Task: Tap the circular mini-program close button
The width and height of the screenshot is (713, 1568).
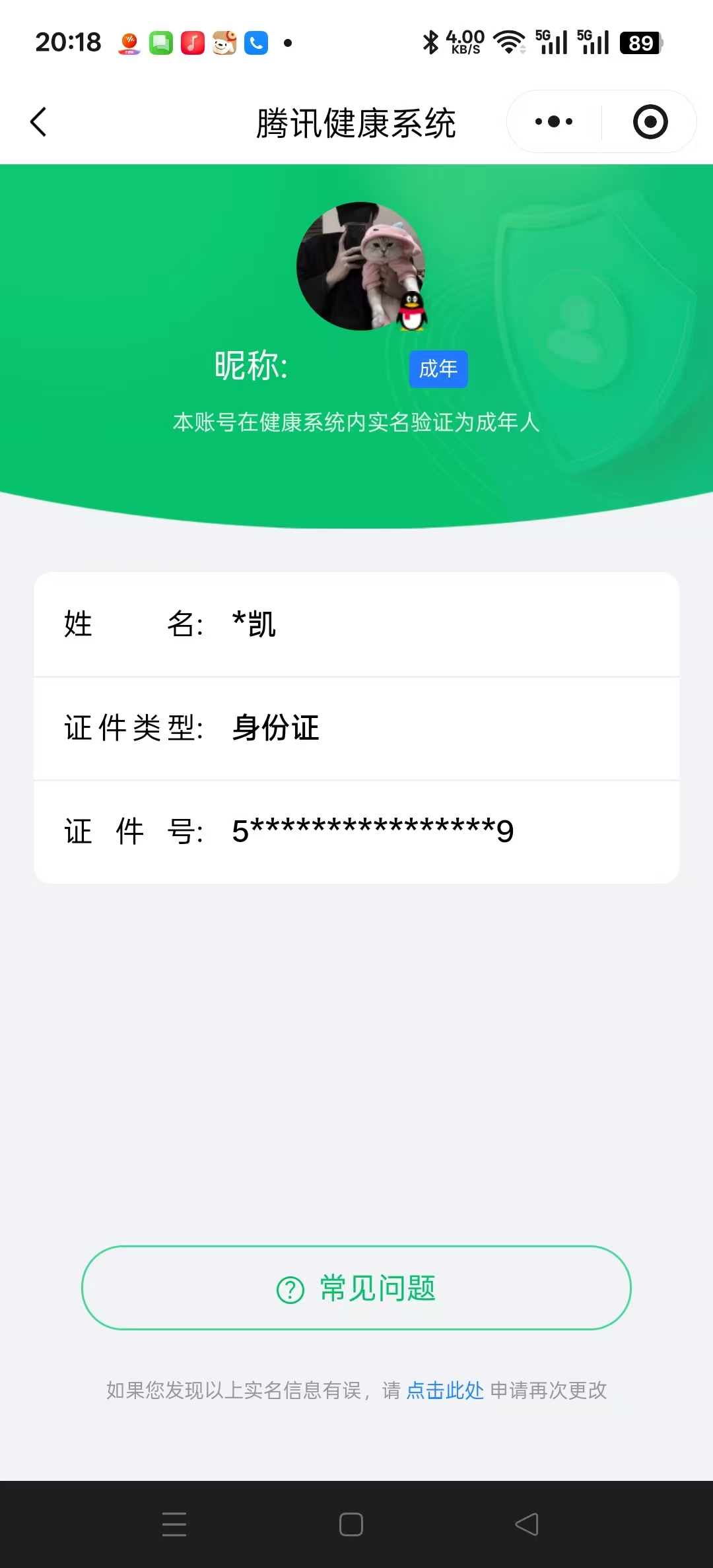Action: click(x=649, y=121)
